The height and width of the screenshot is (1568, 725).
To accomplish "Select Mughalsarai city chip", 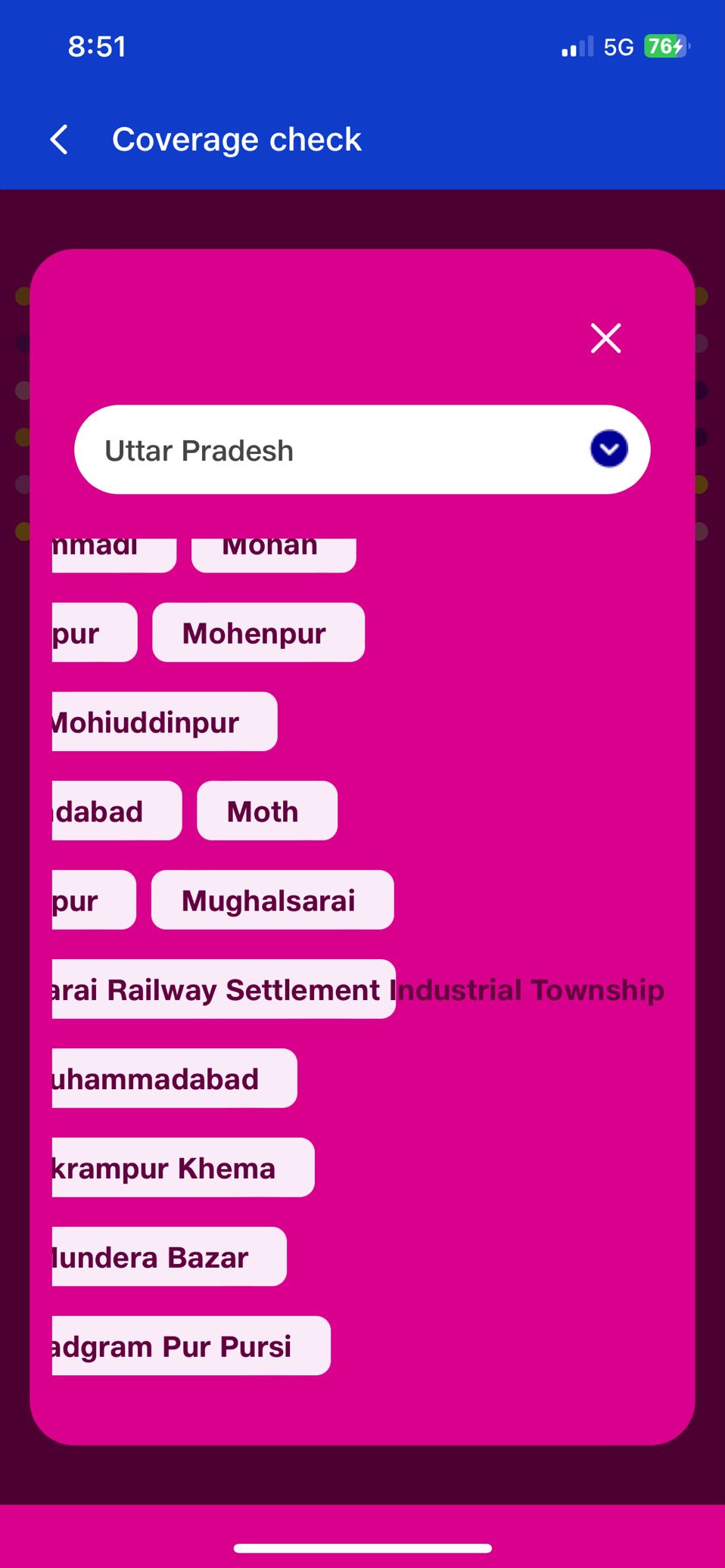I will [x=272, y=900].
